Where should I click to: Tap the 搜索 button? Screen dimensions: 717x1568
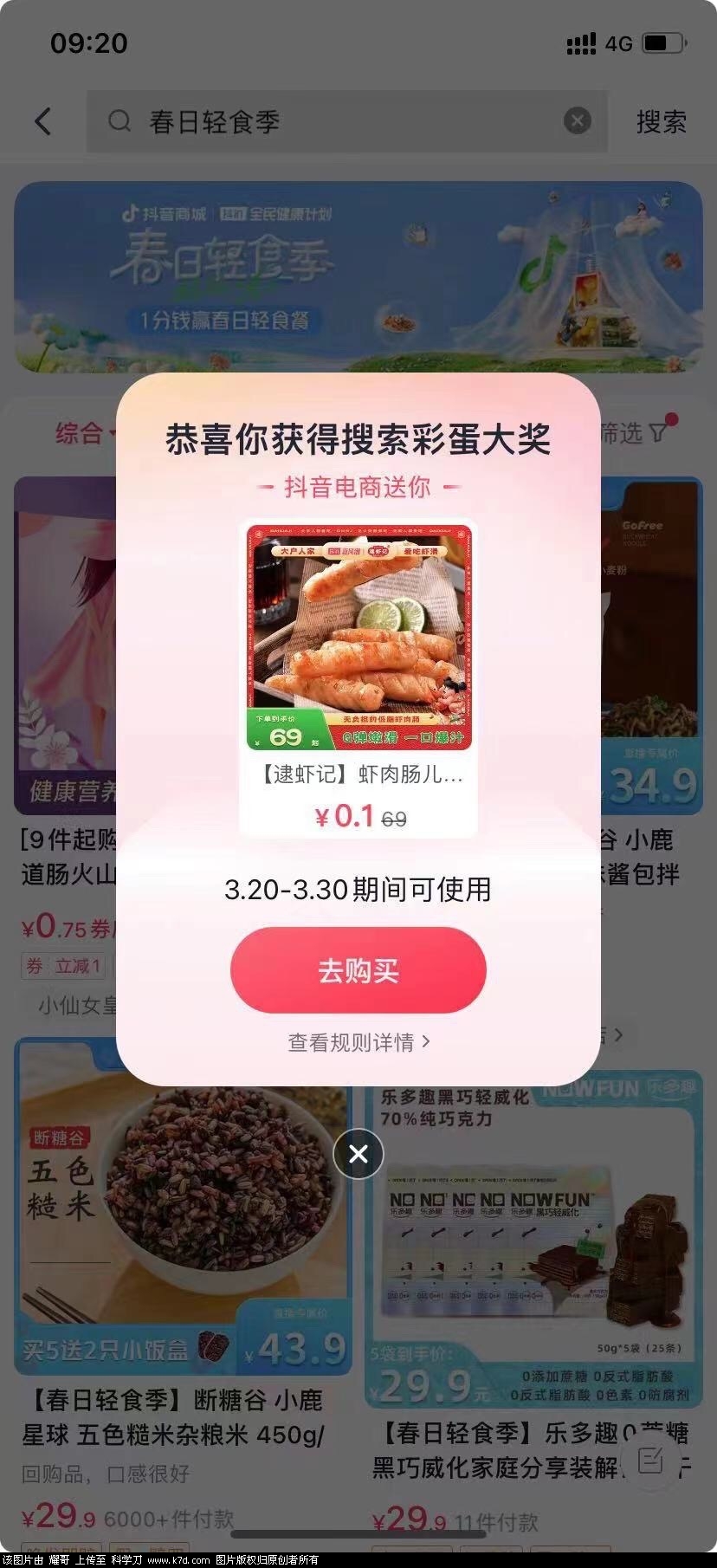point(661,121)
